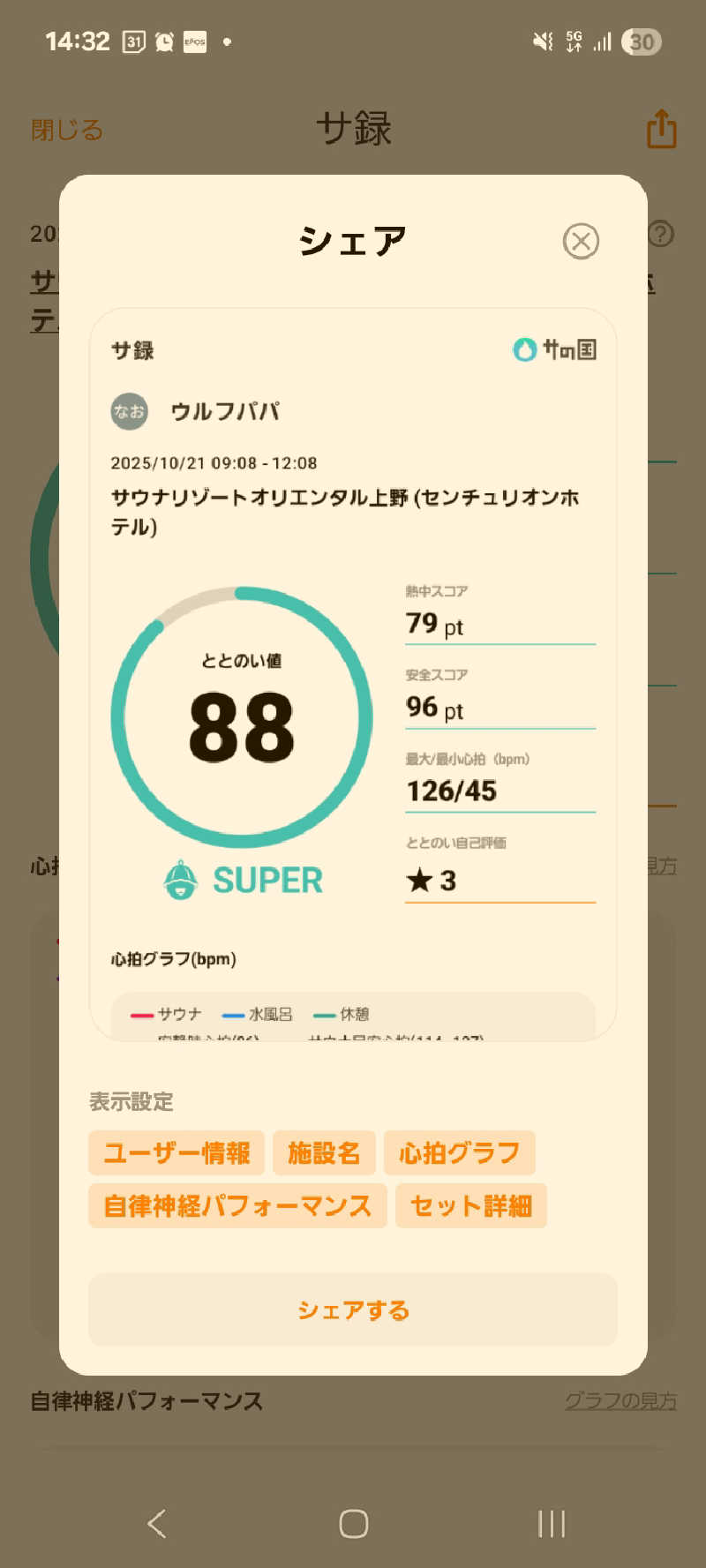The image size is (706, 1568).
Task: Go to the home screen
Action: 353,1523
